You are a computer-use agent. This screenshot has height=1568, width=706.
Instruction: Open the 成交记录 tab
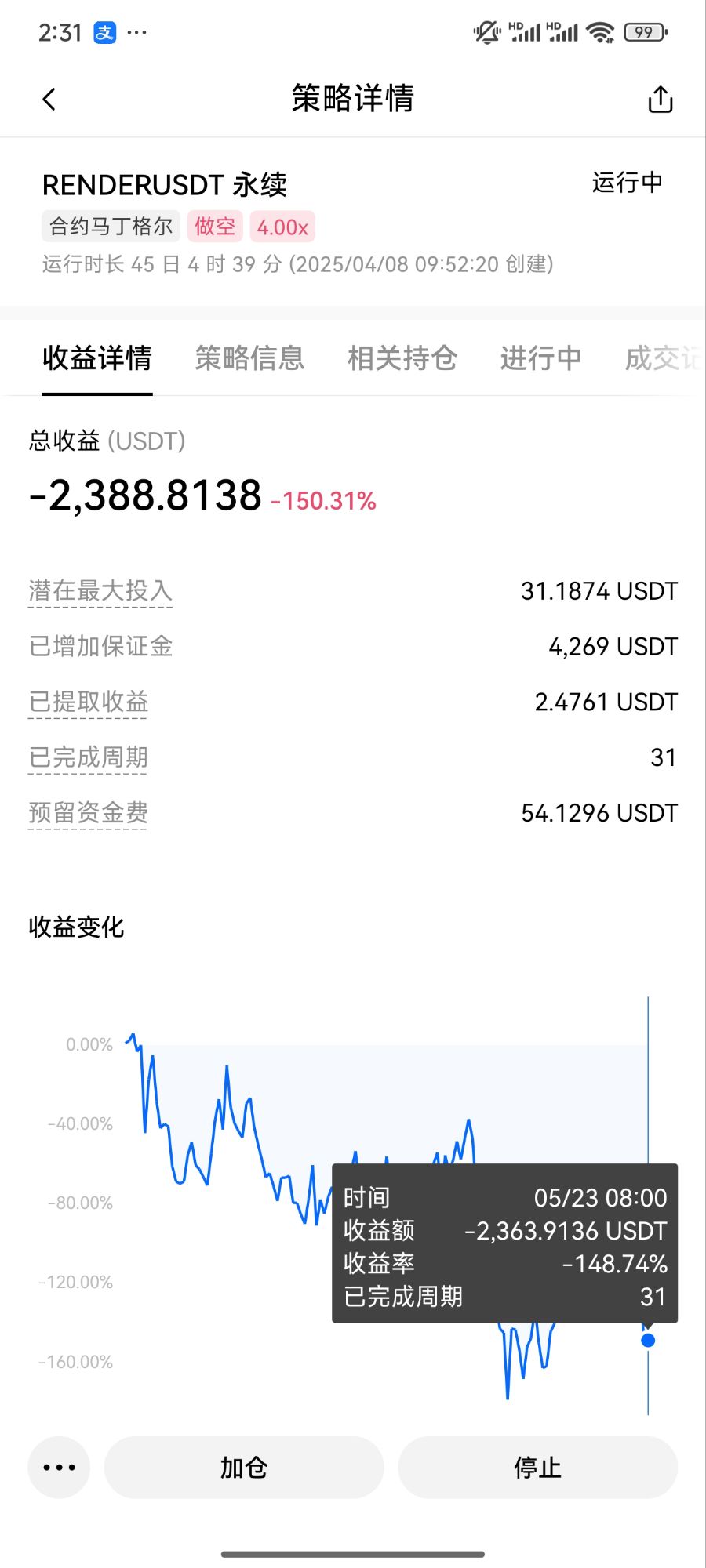click(x=664, y=358)
